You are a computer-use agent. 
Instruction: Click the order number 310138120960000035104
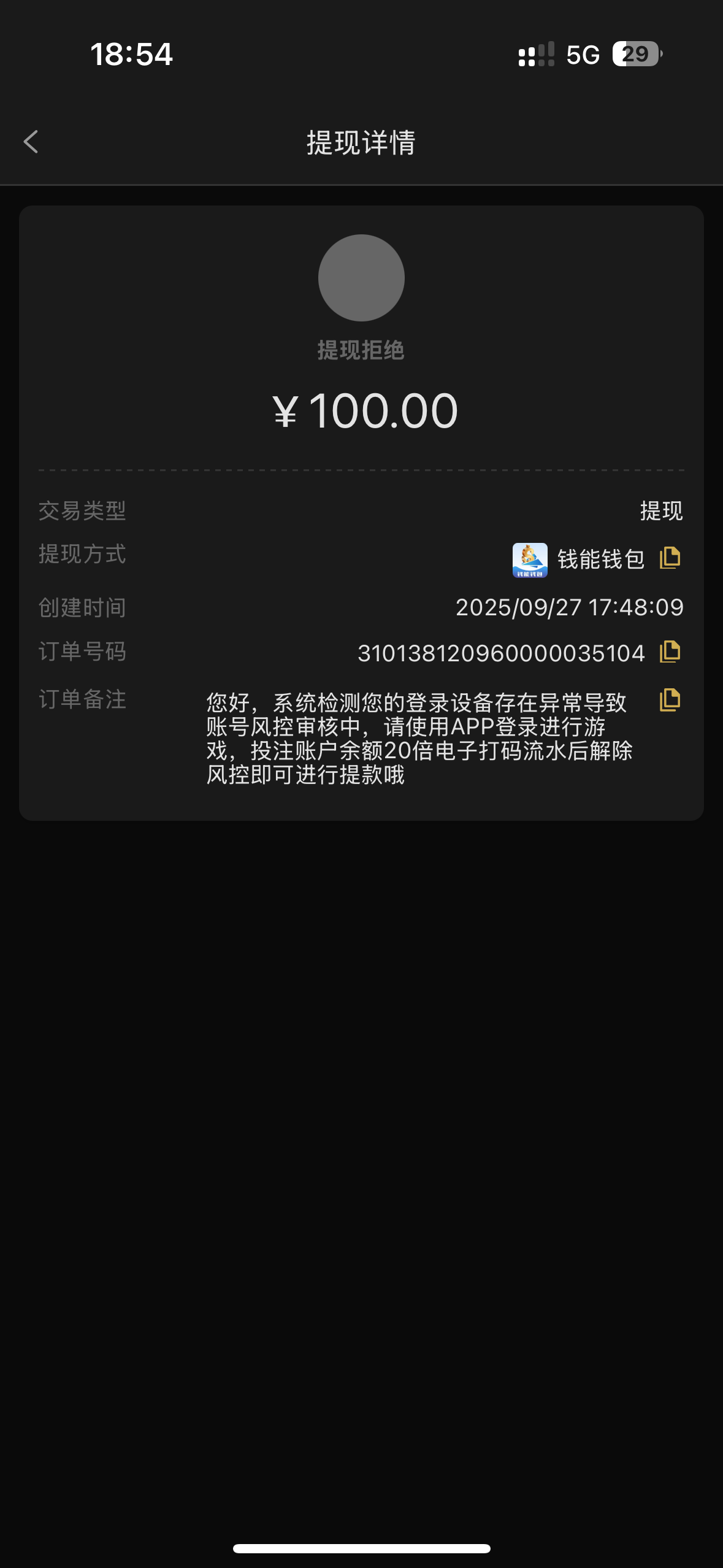point(501,652)
